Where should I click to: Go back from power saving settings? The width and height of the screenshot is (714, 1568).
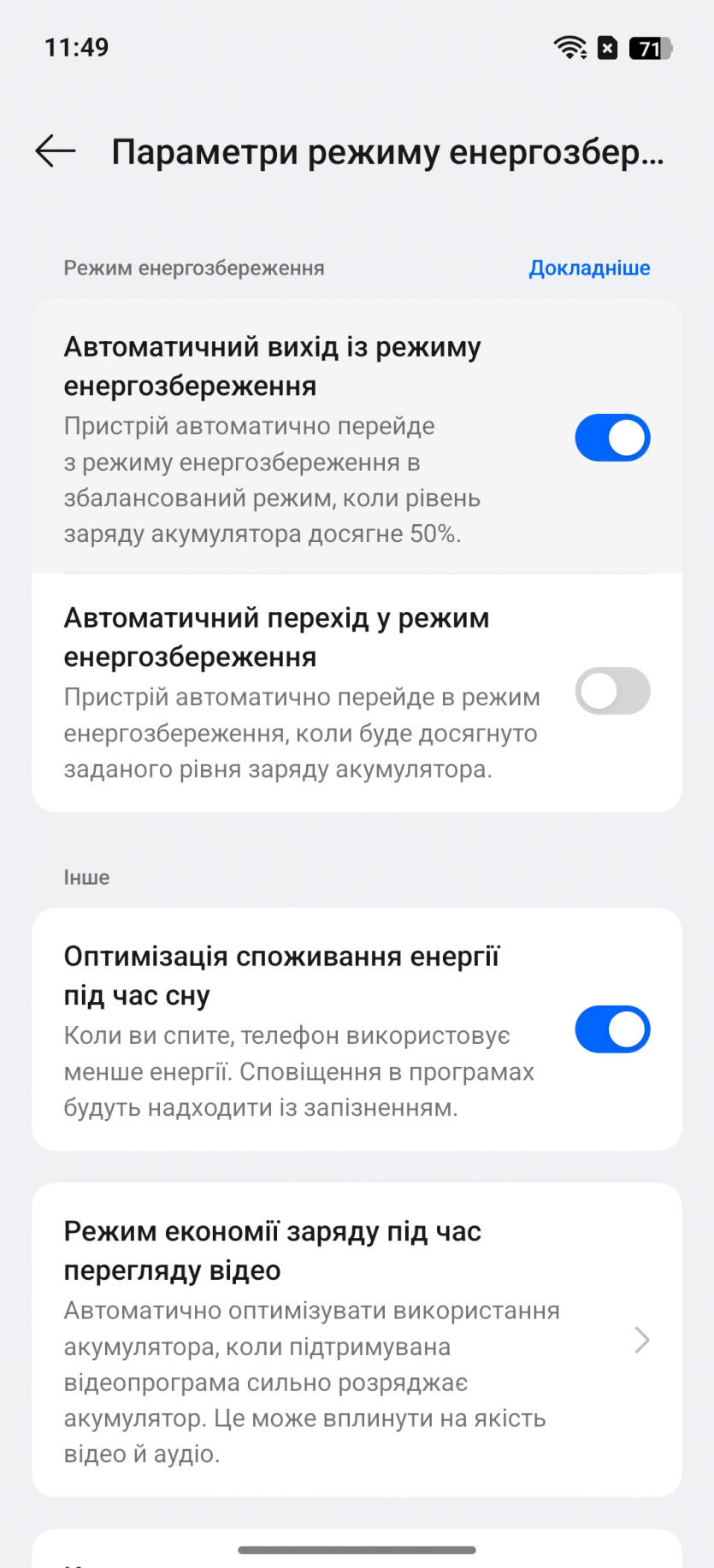56,151
